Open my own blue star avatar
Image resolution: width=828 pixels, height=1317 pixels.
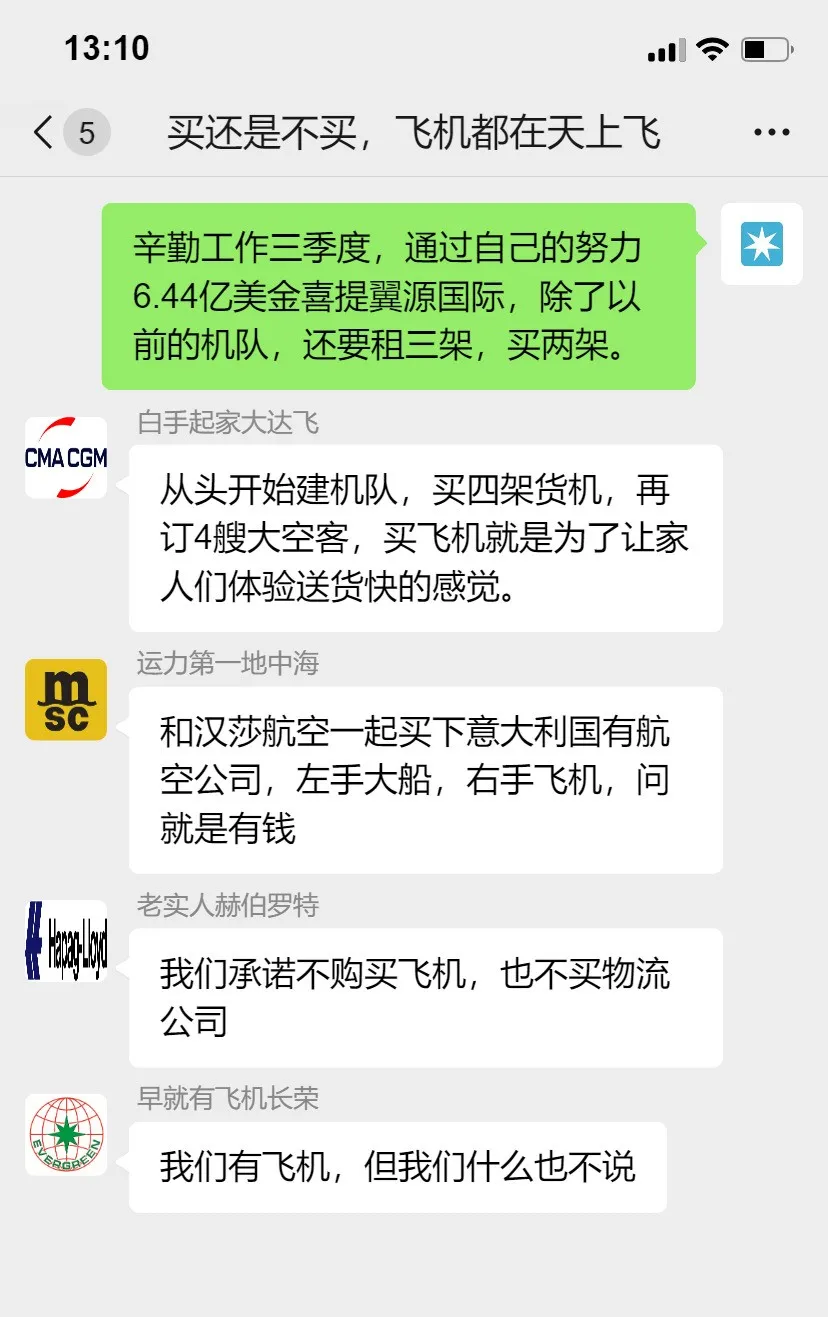[761, 244]
